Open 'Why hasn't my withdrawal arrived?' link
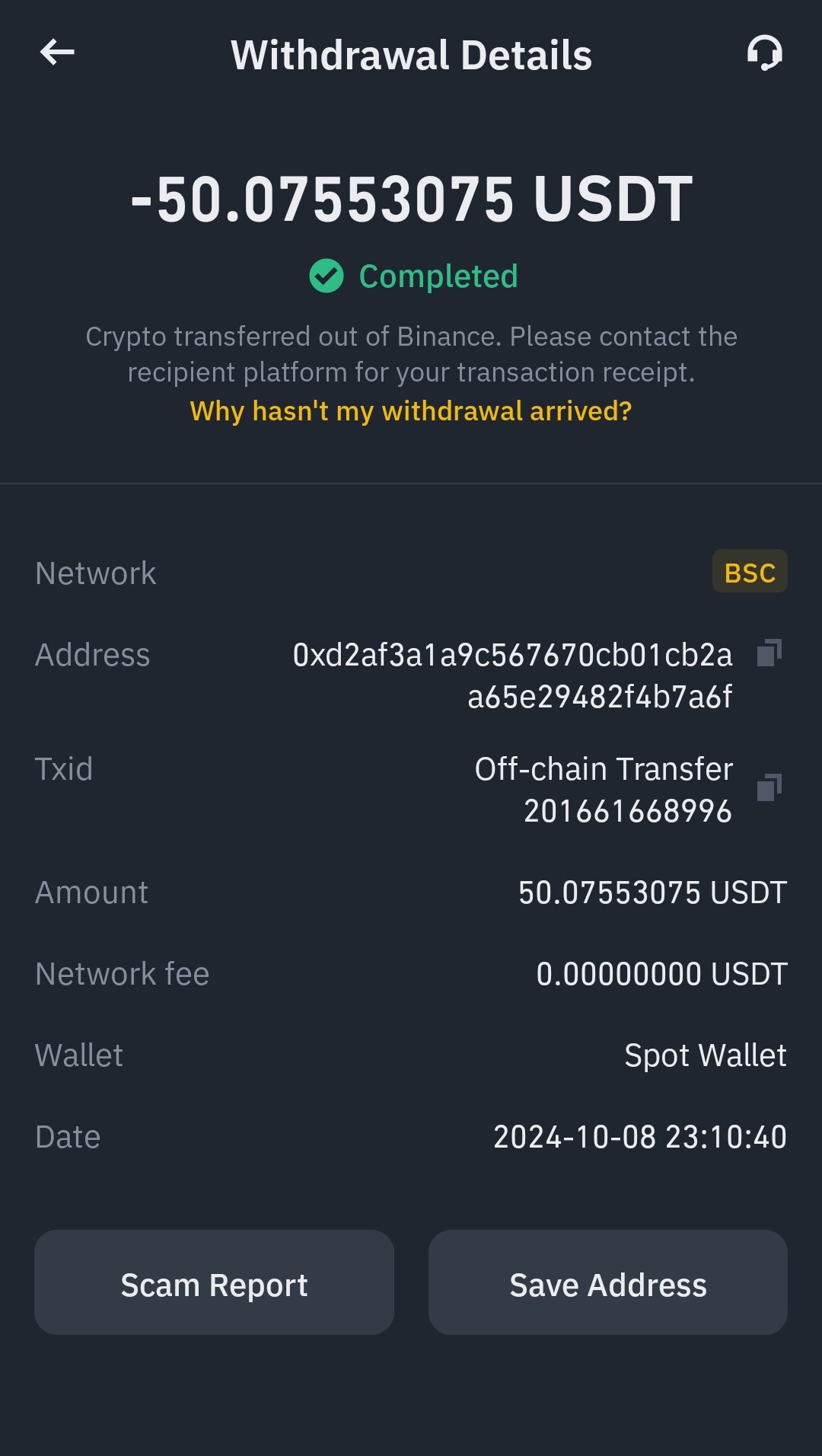The image size is (822, 1456). [411, 411]
